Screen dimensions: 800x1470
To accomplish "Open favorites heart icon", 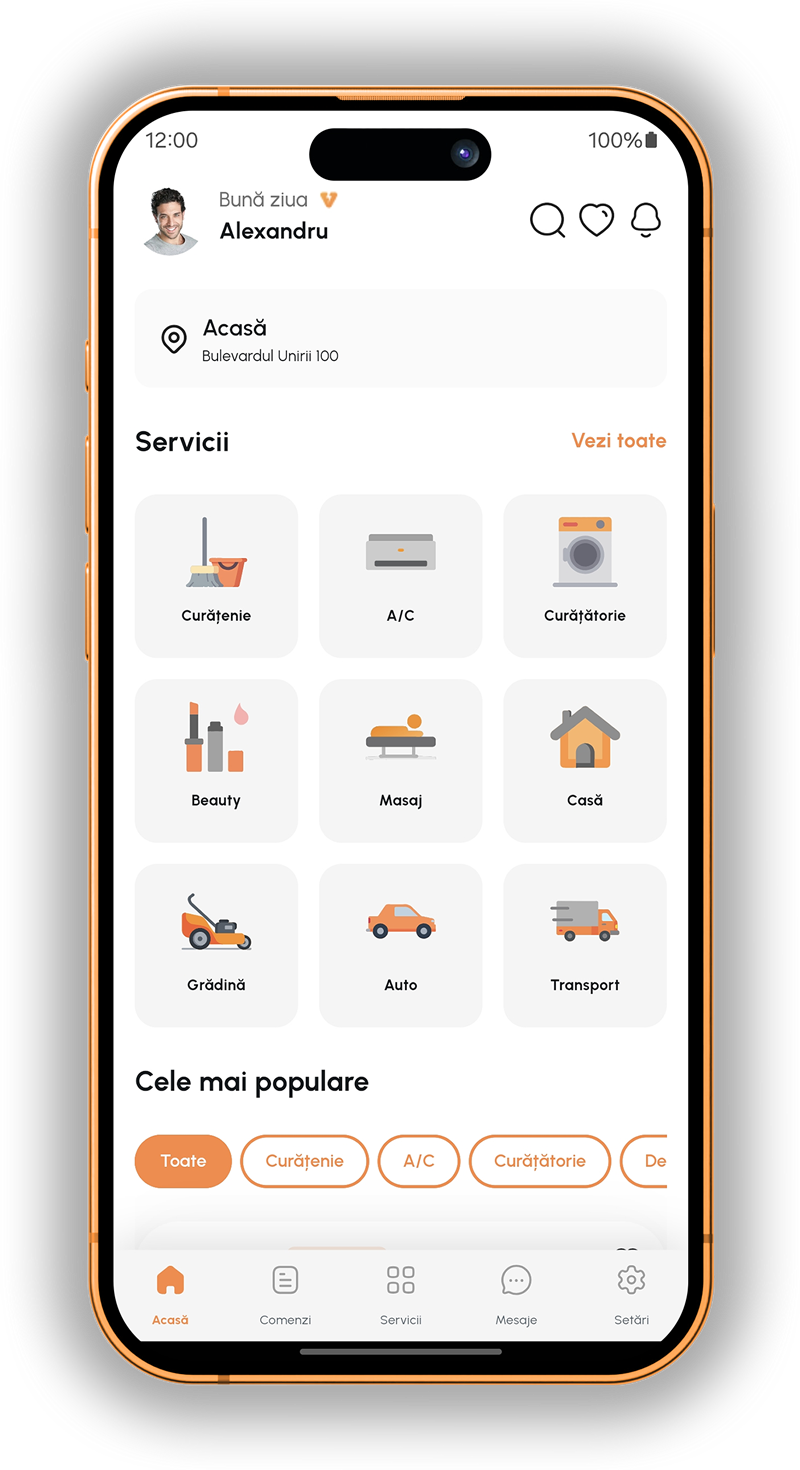I will click(597, 220).
